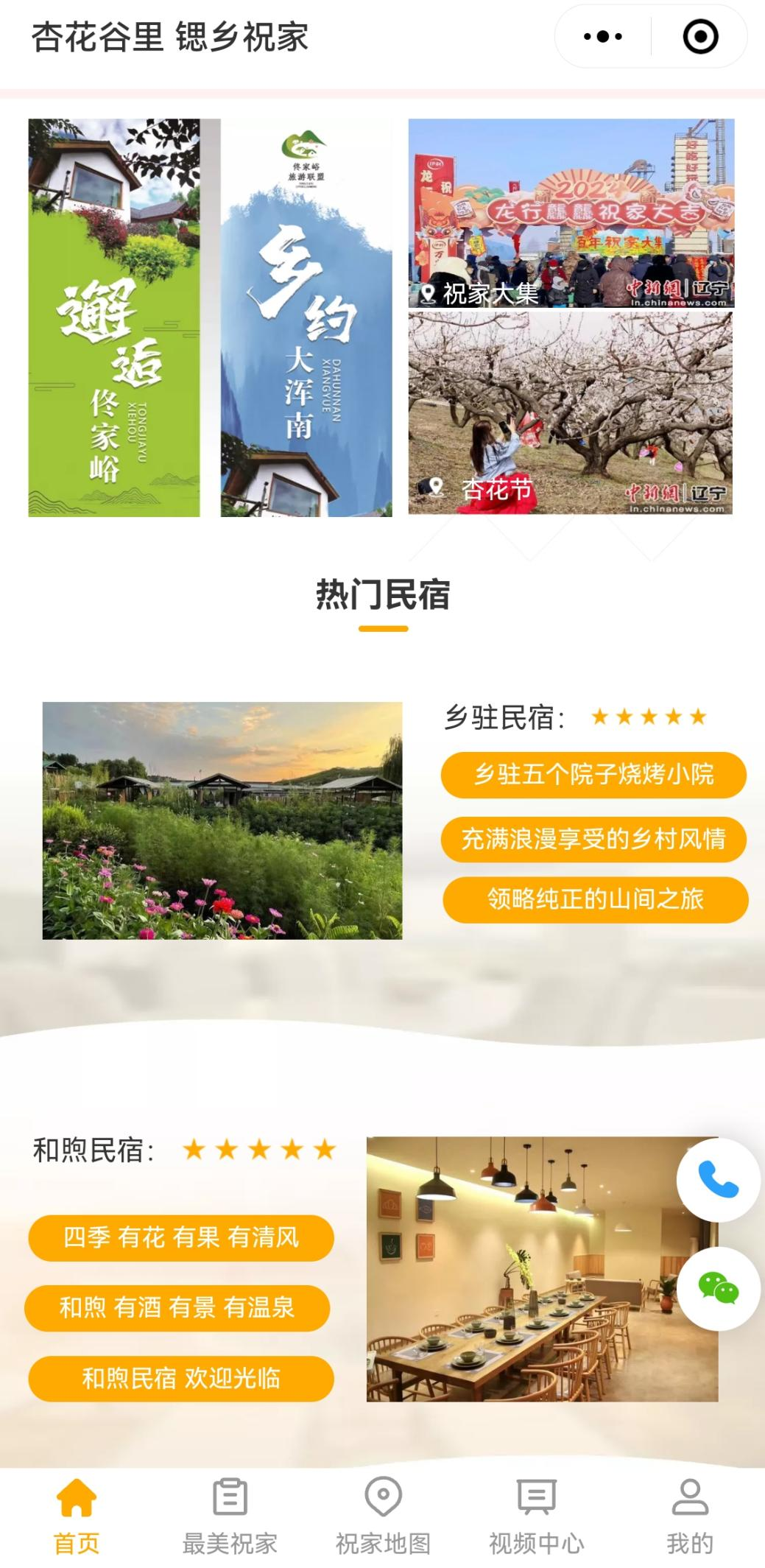Tap the 和煦民宿 欢迎光临 chip
The image size is (765, 1568).
coord(181,1378)
